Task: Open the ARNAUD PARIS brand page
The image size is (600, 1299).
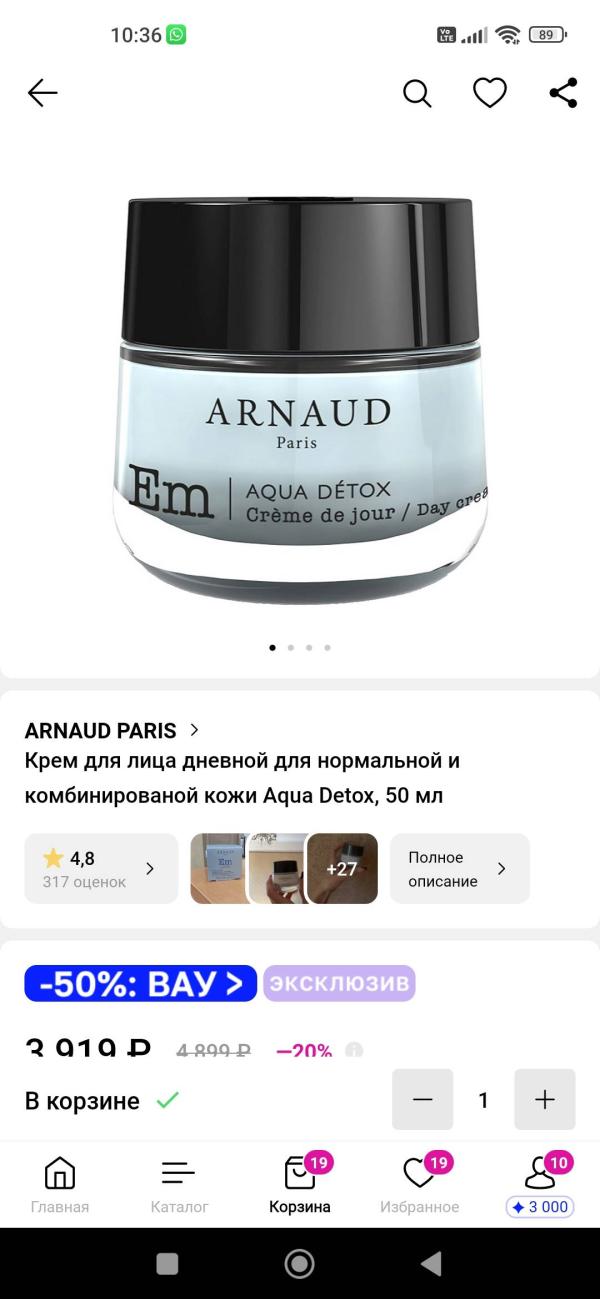Action: click(112, 730)
